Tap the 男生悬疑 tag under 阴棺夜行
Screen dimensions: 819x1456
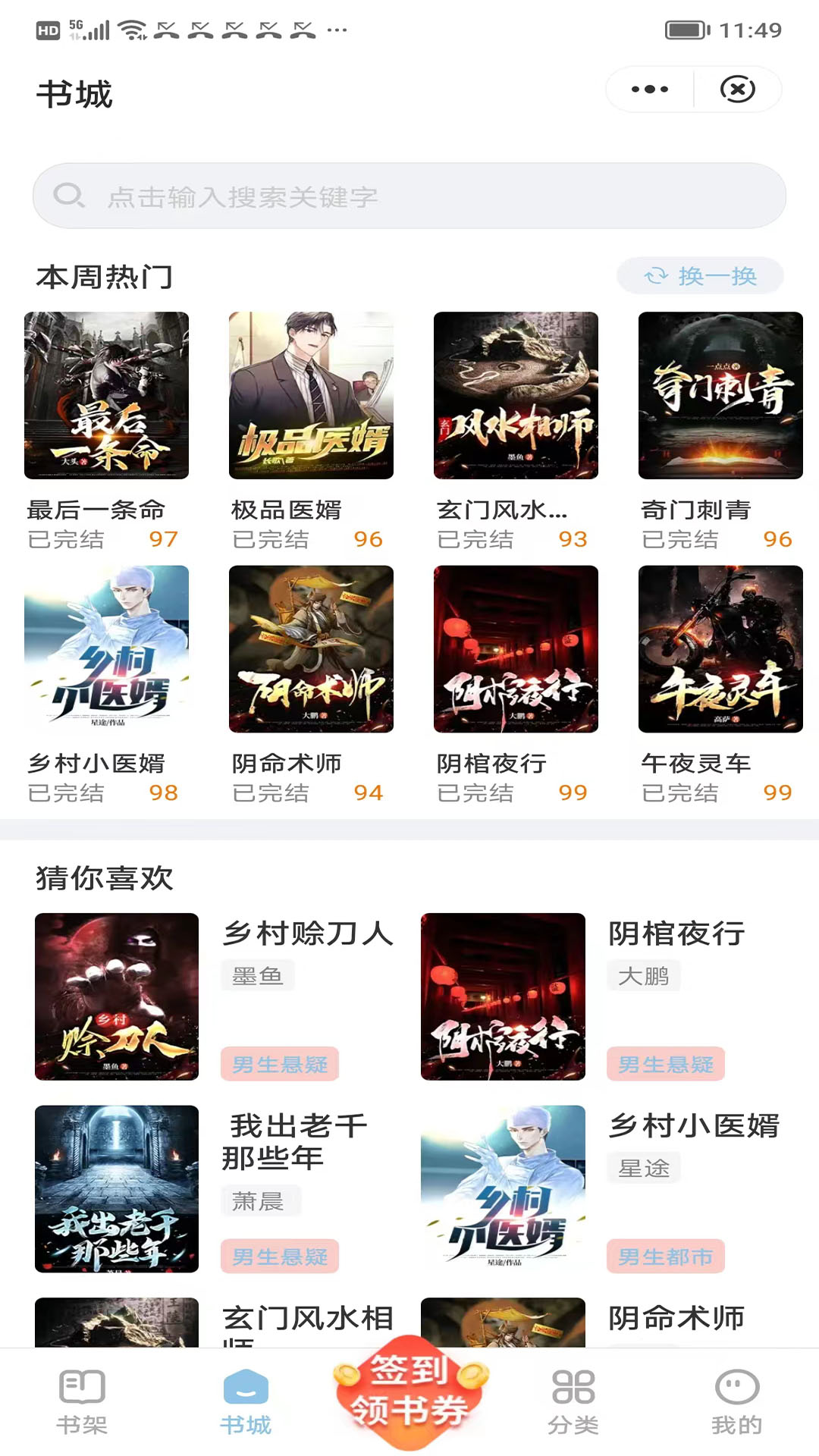point(665,1065)
